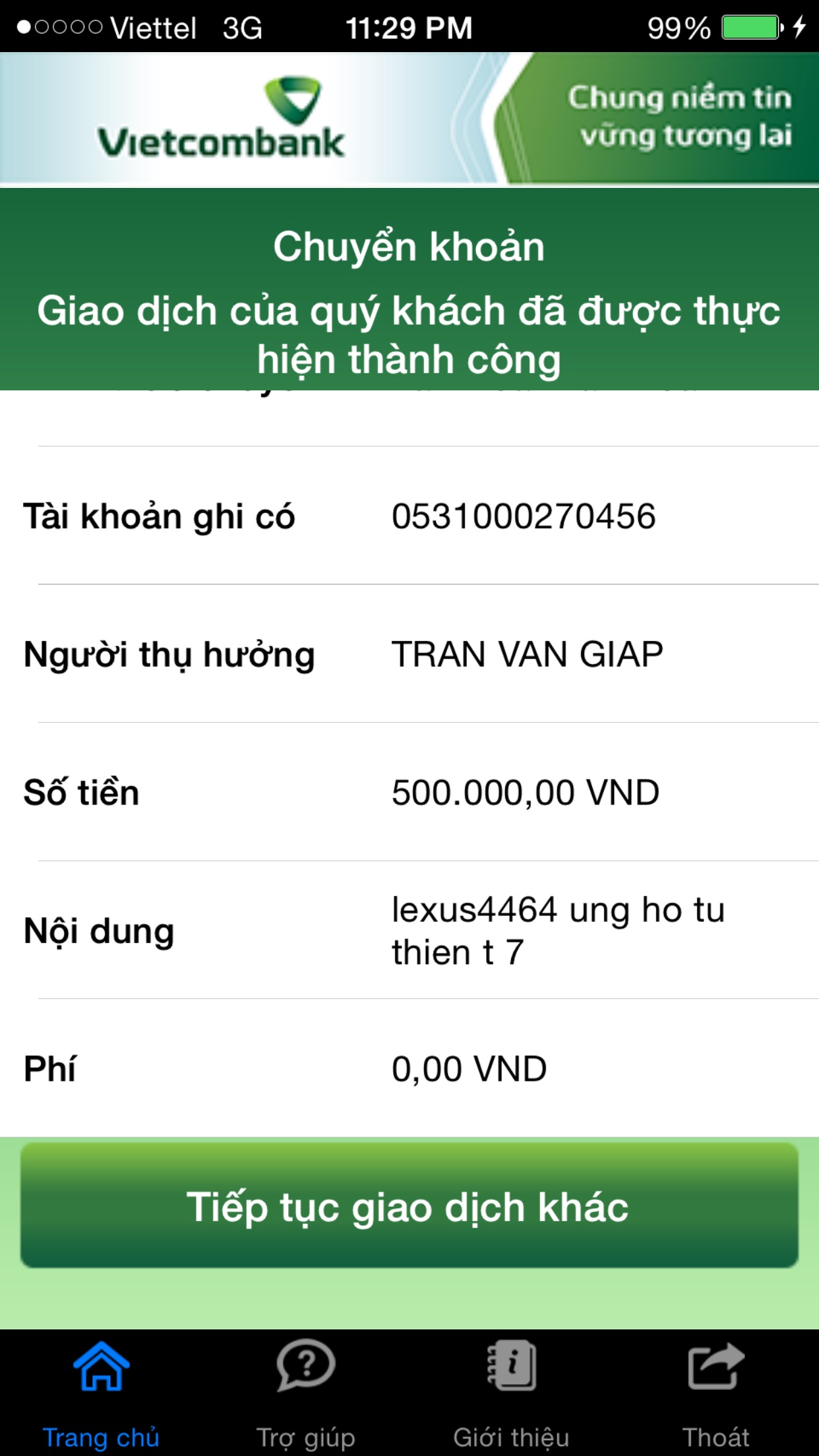Switch to the Giới thiệu tab
819x1456 pixels.
(511, 1391)
